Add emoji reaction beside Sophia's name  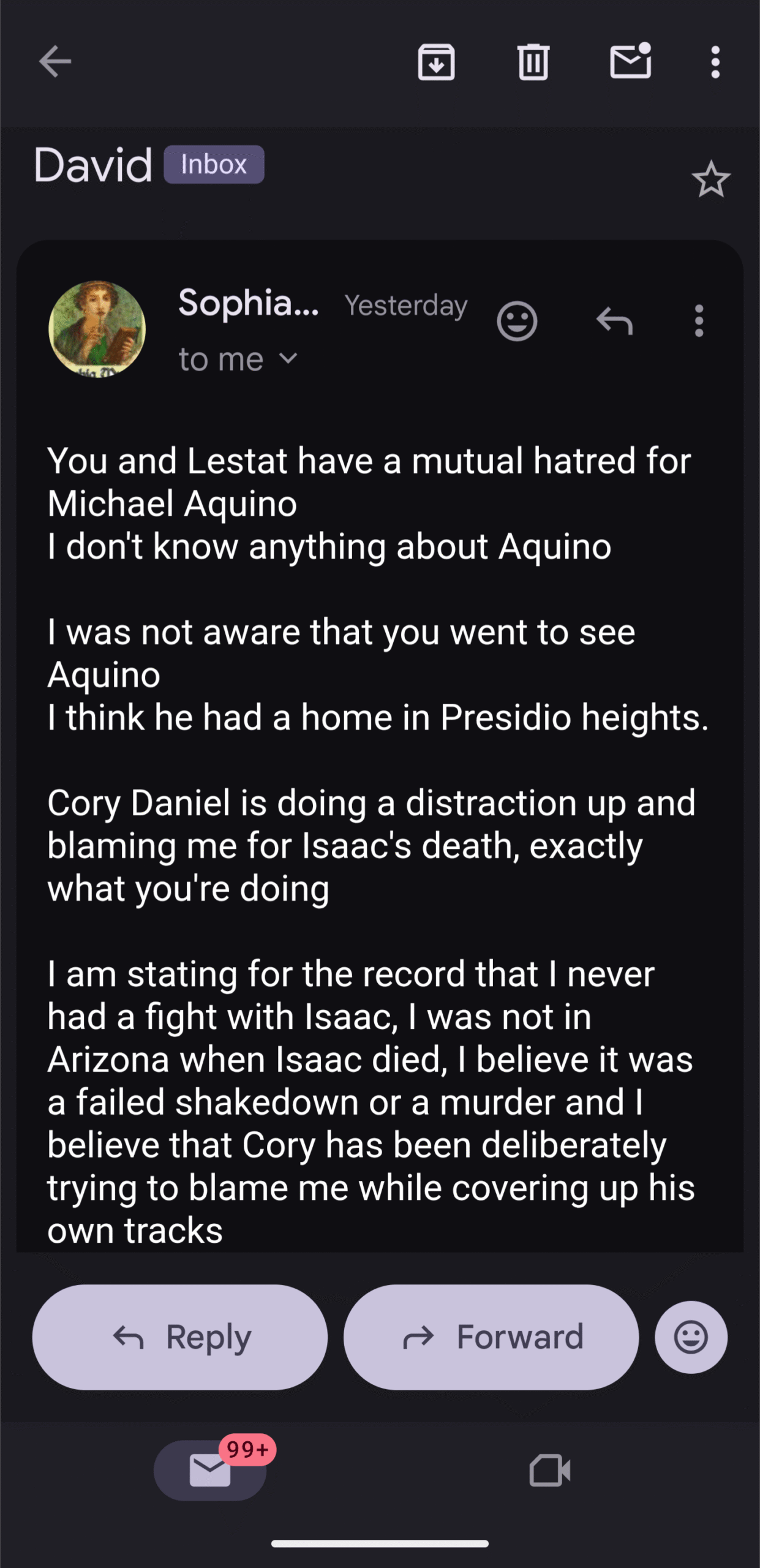point(517,321)
